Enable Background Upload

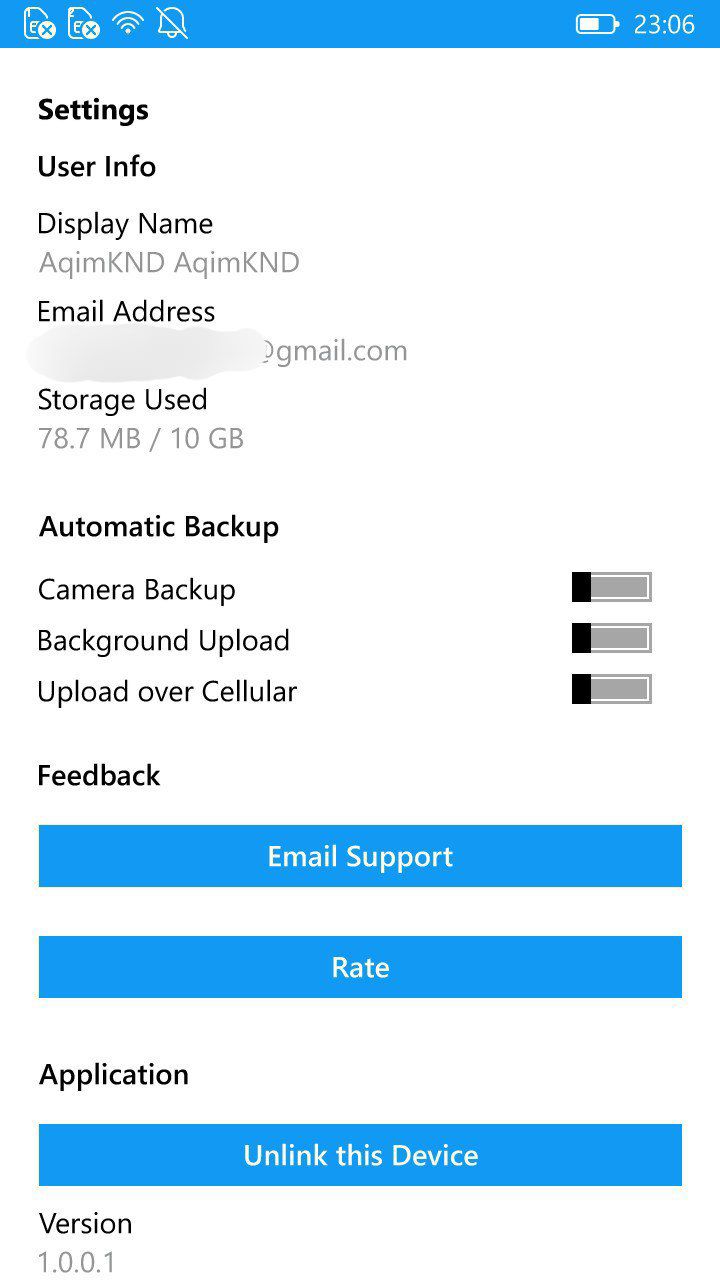point(611,639)
